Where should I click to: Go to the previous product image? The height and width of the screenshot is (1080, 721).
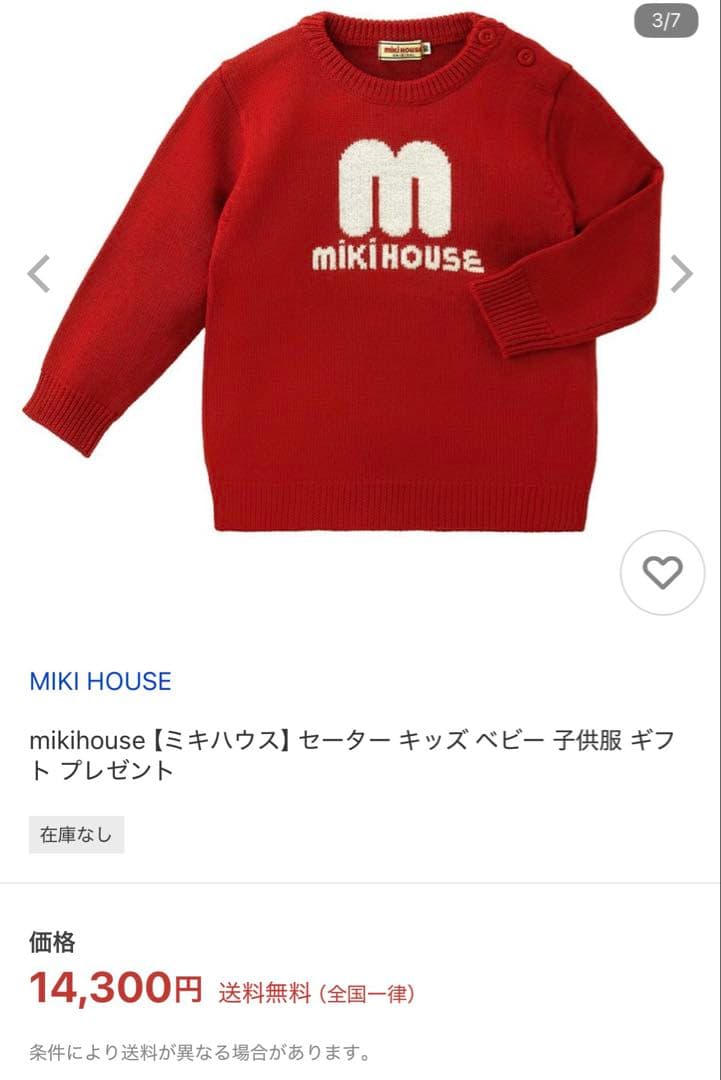pyautogui.click(x=38, y=273)
